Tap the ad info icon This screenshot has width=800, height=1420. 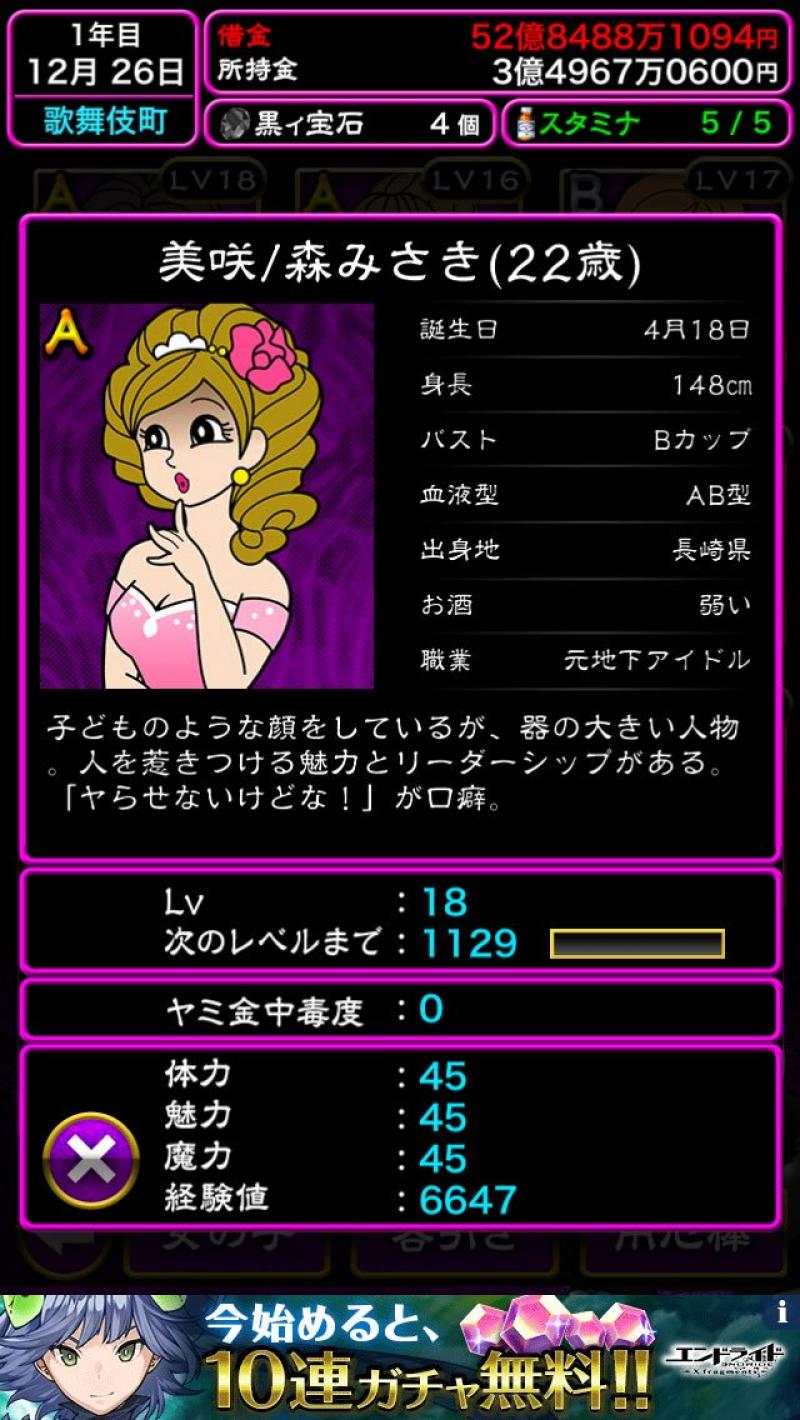(x=782, y=1312)
